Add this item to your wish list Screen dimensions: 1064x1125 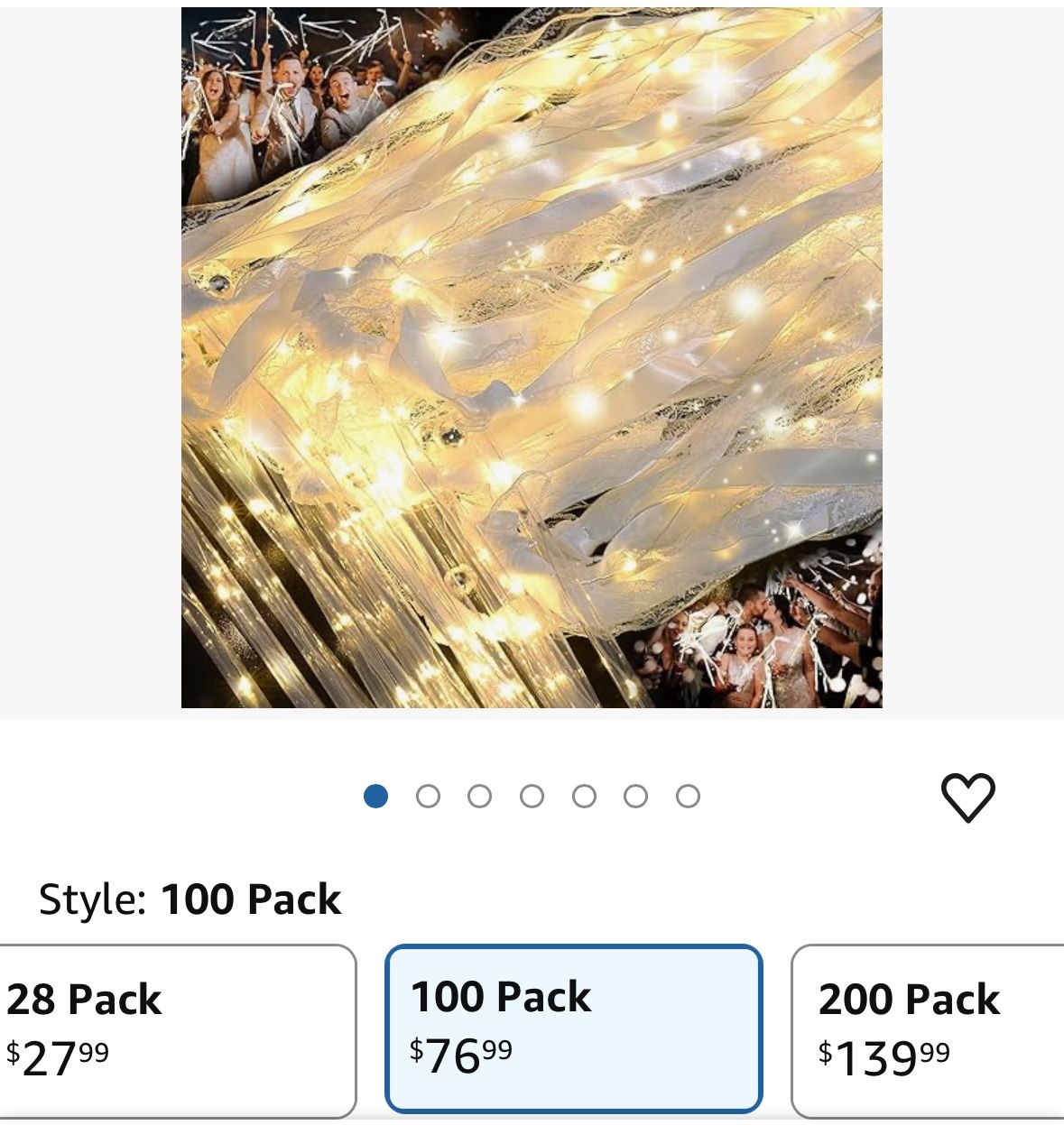967,797
